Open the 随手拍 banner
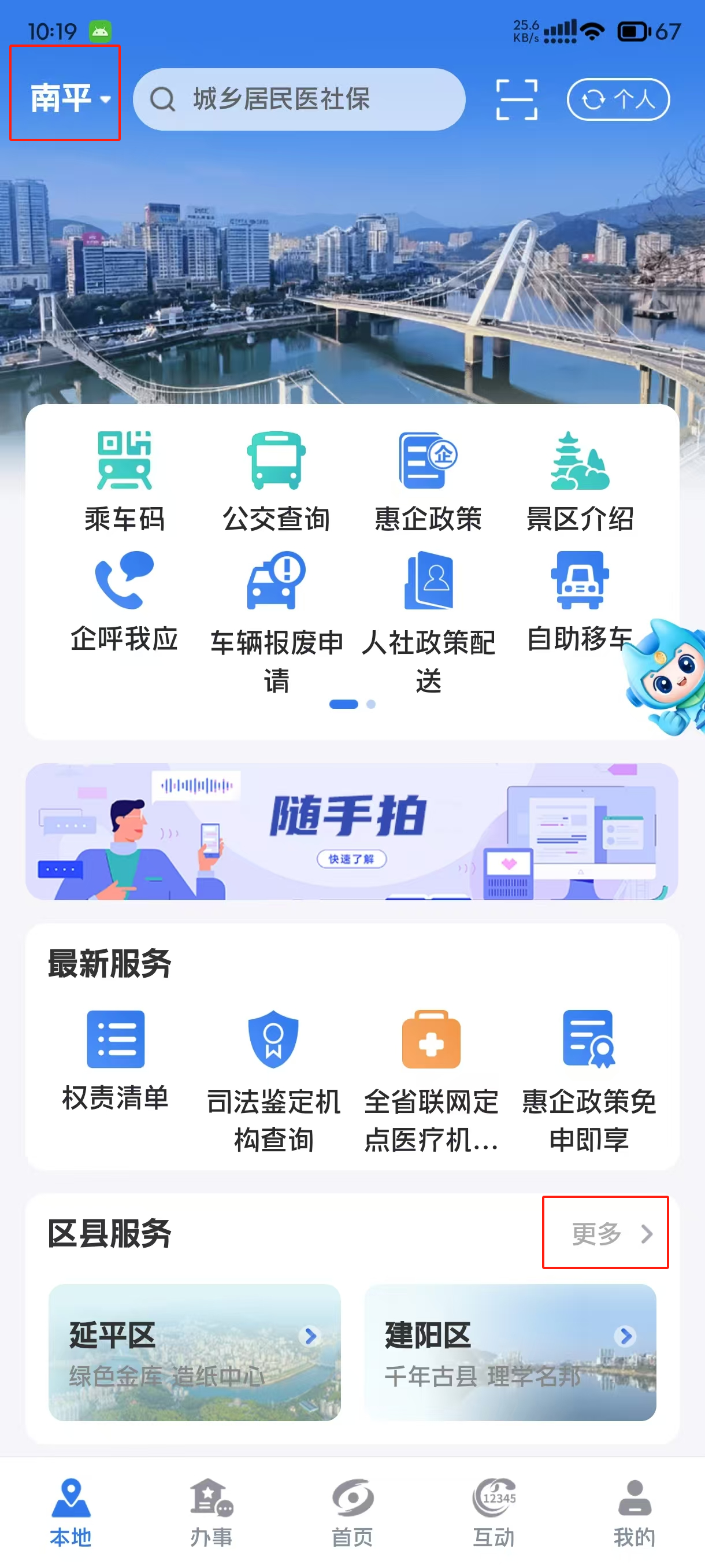 351,831
